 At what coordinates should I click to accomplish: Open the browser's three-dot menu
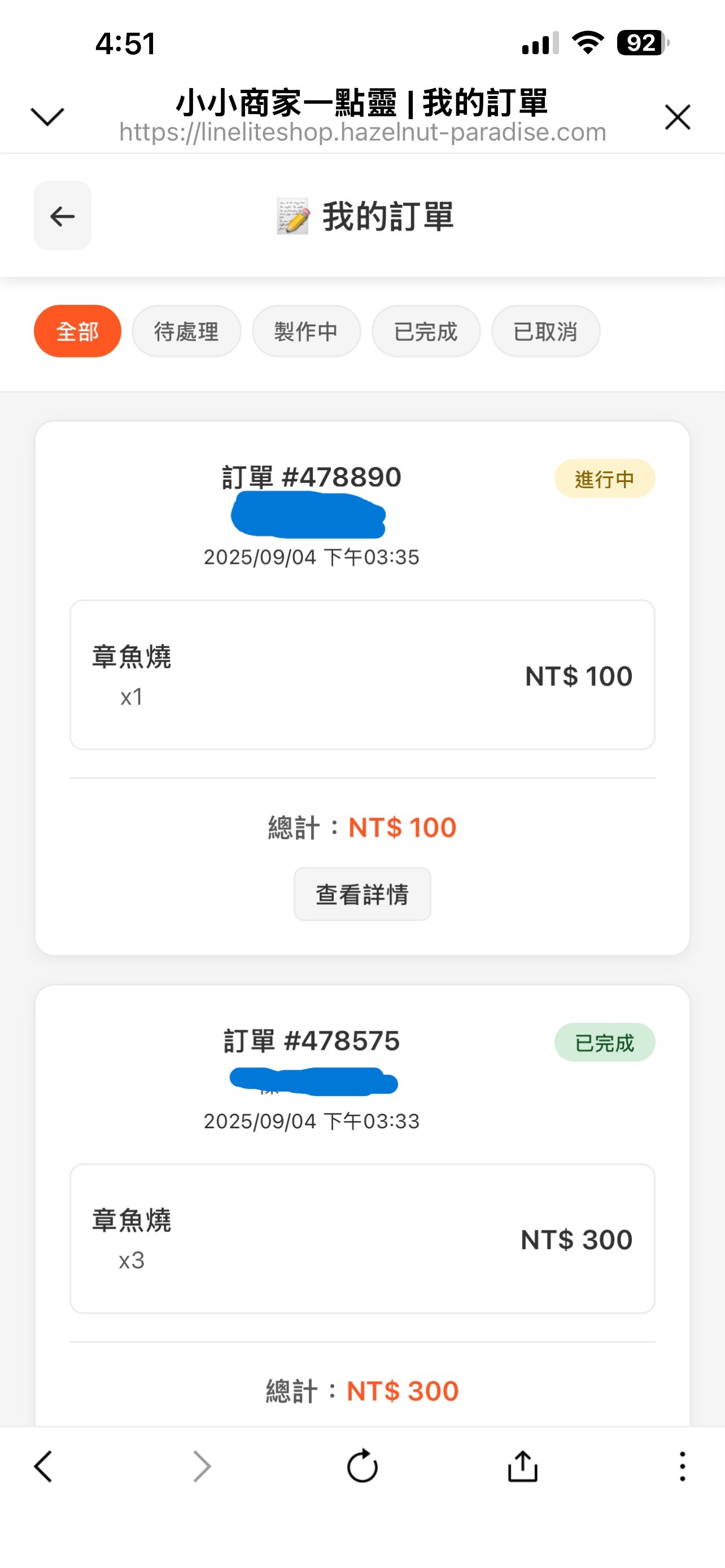pos(682,1466)
